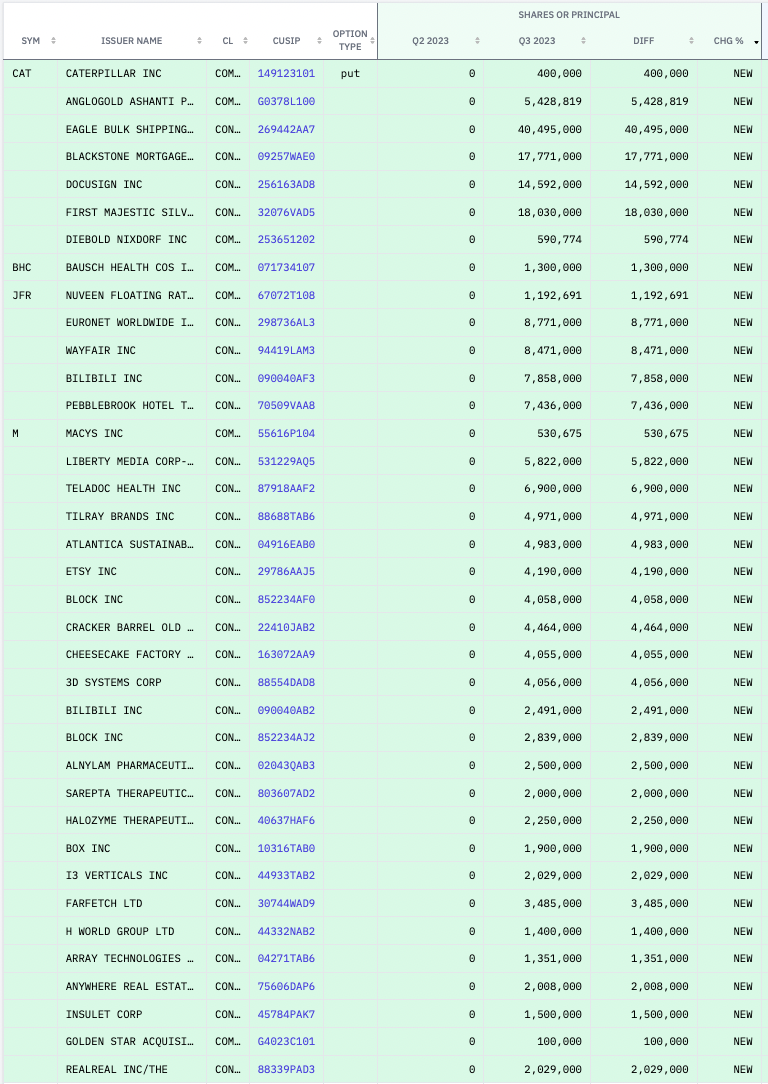Open Insulet Corp CUSIP 45784PAK7
Screen dimensions: 768x1084
pyautogui.click(x=286, y=1015)
